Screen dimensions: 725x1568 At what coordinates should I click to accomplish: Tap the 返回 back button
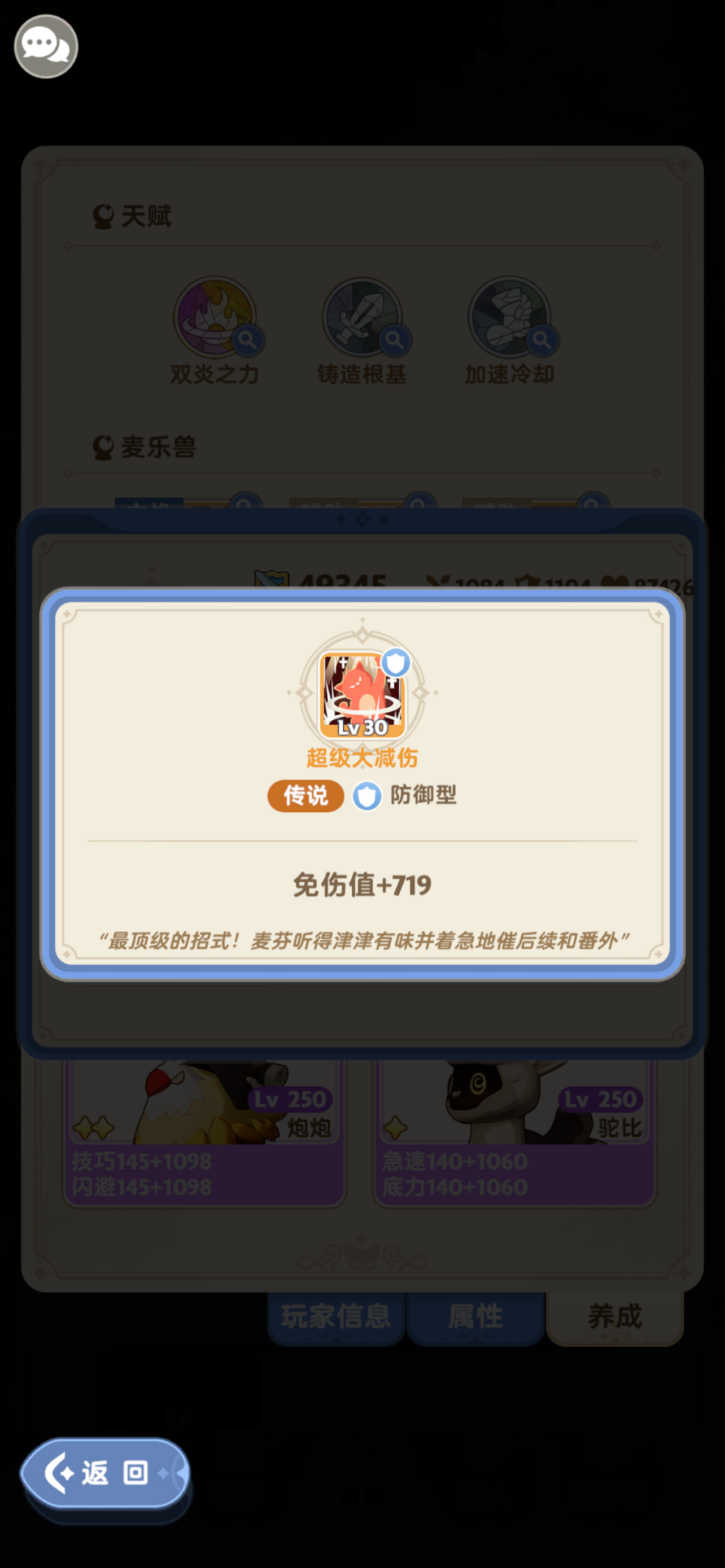(x=104, y=1473)
